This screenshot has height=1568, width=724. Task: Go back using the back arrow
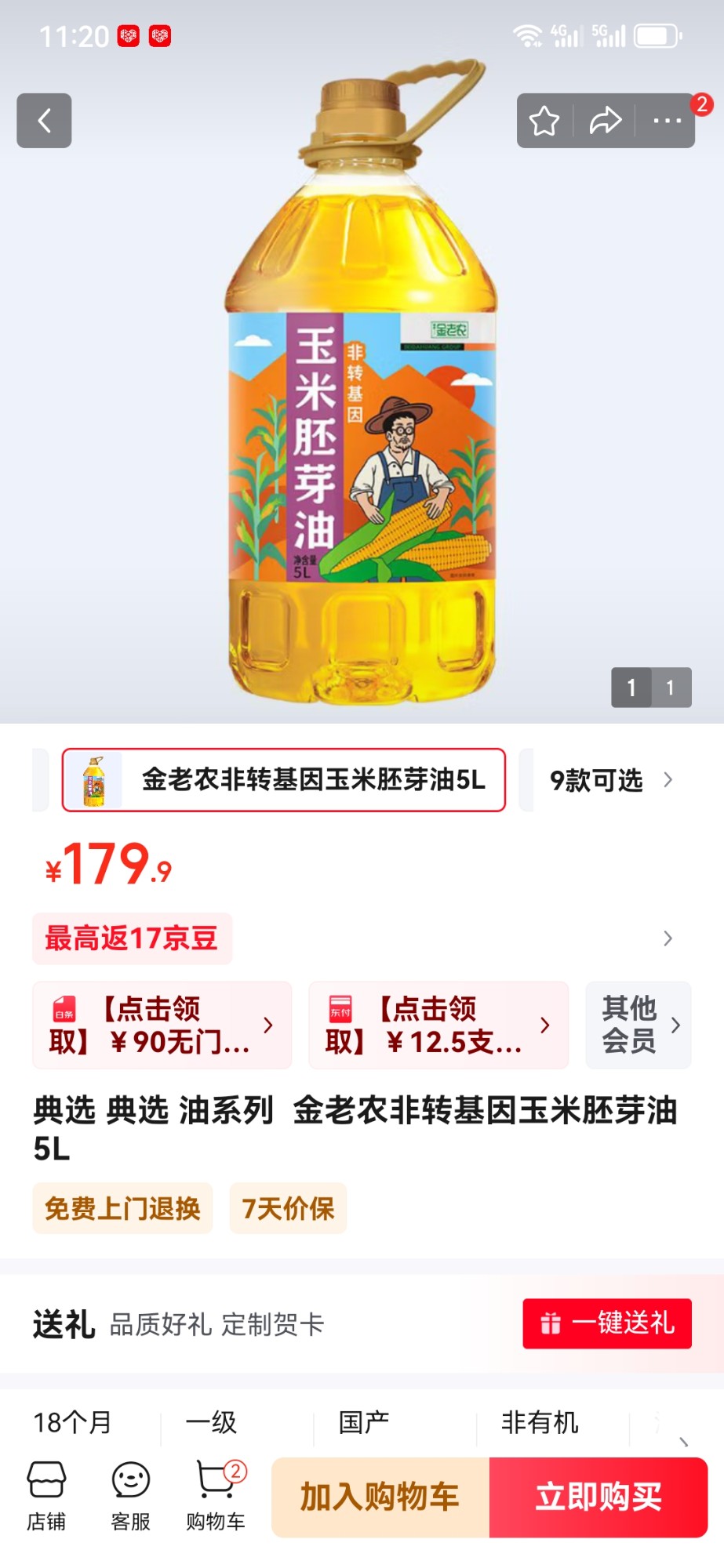click(44, 121)
